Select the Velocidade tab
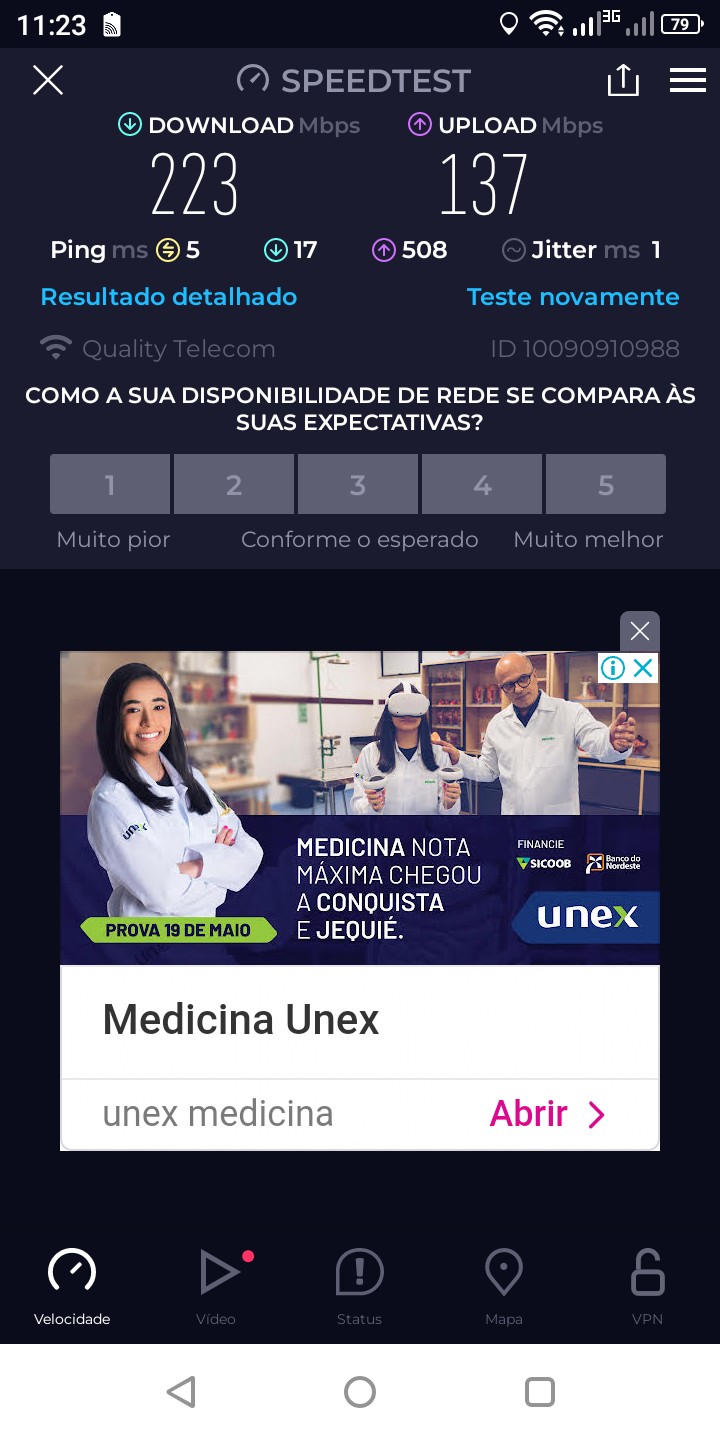The height and width of the screenshot is (1440, 720). 72,1287
